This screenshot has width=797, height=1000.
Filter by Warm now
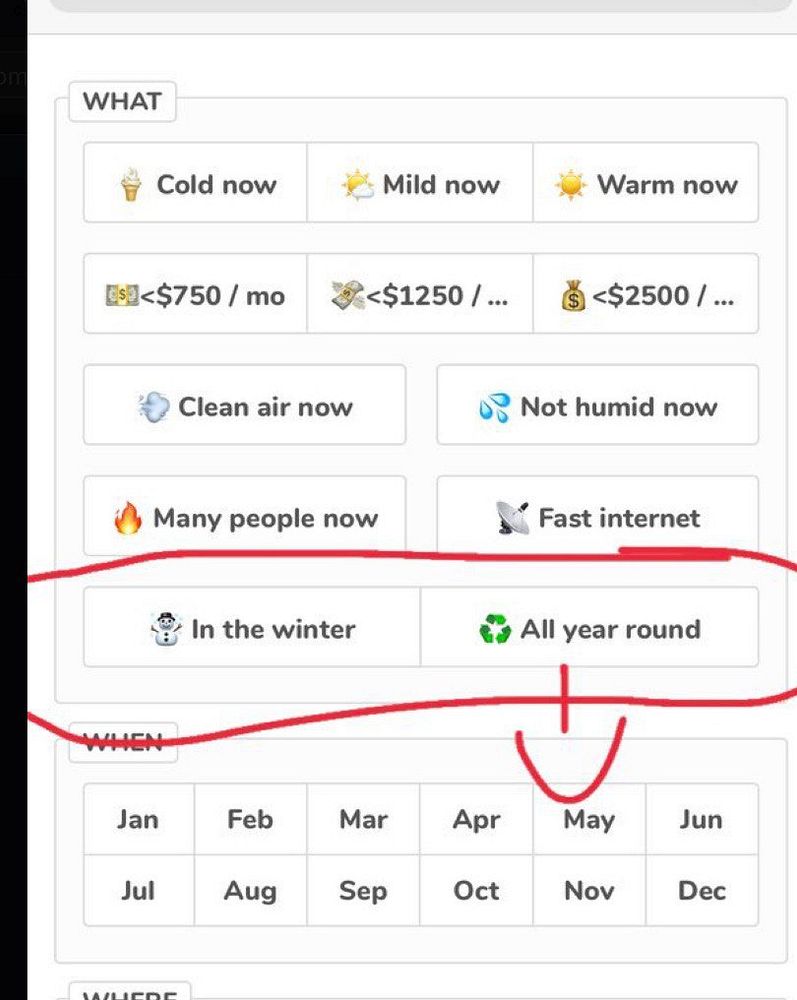pyautogui.click(x=646, y=184)
